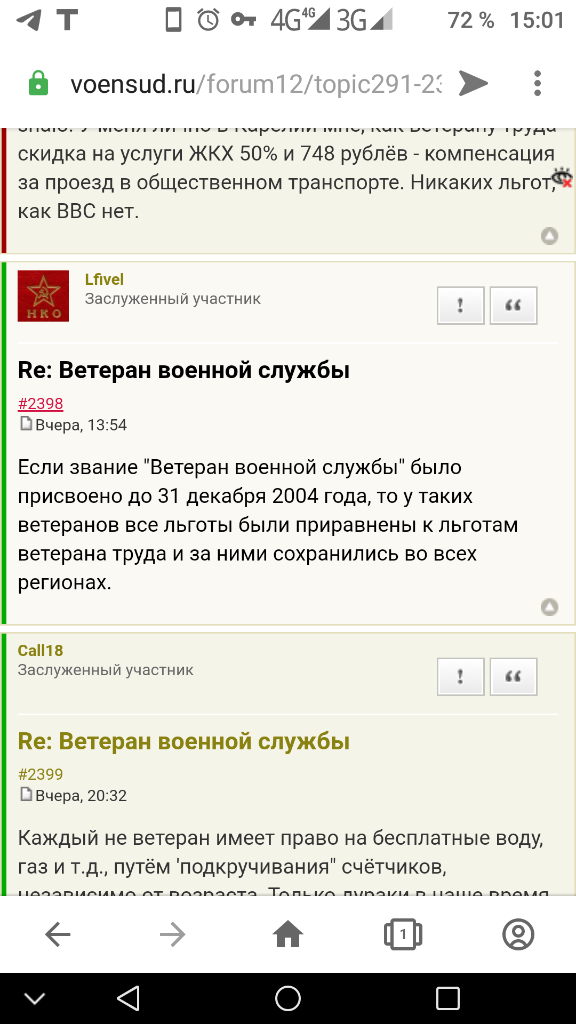
Task: Tap the send arrow icon beside the URL
Action: [473, 84]
